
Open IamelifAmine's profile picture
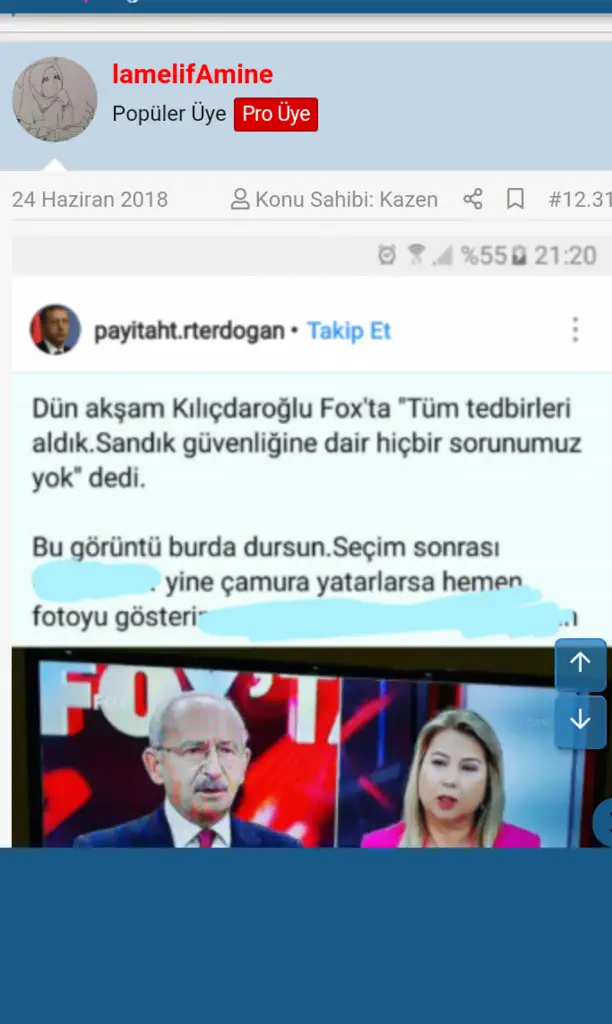(x=54, y=99)
